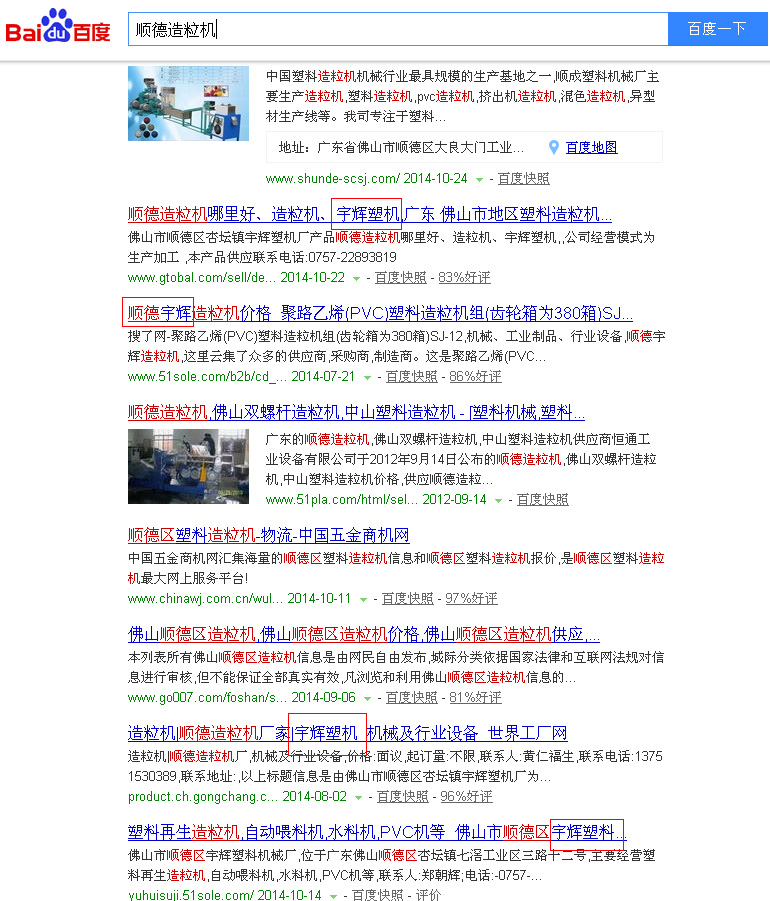View 97%好评 rating of chinawj.com.cn result
This screenshot has height=901, width=770.
click(x=471, y=599)
